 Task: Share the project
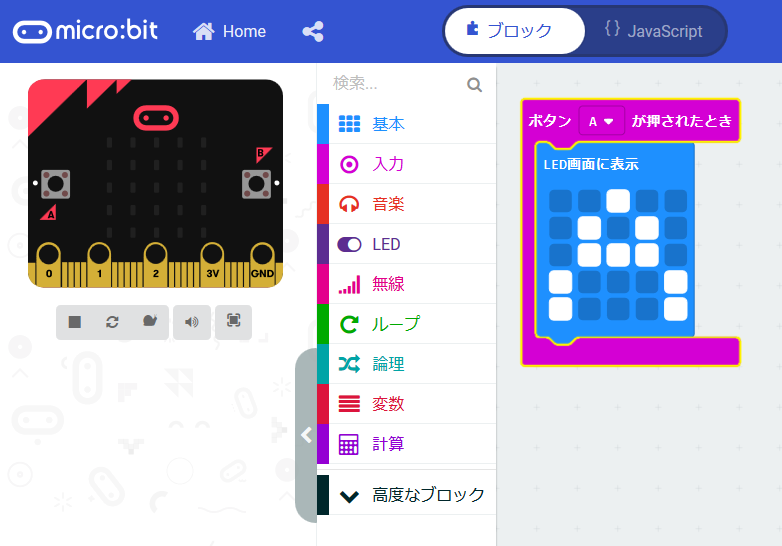coord(313,31)
